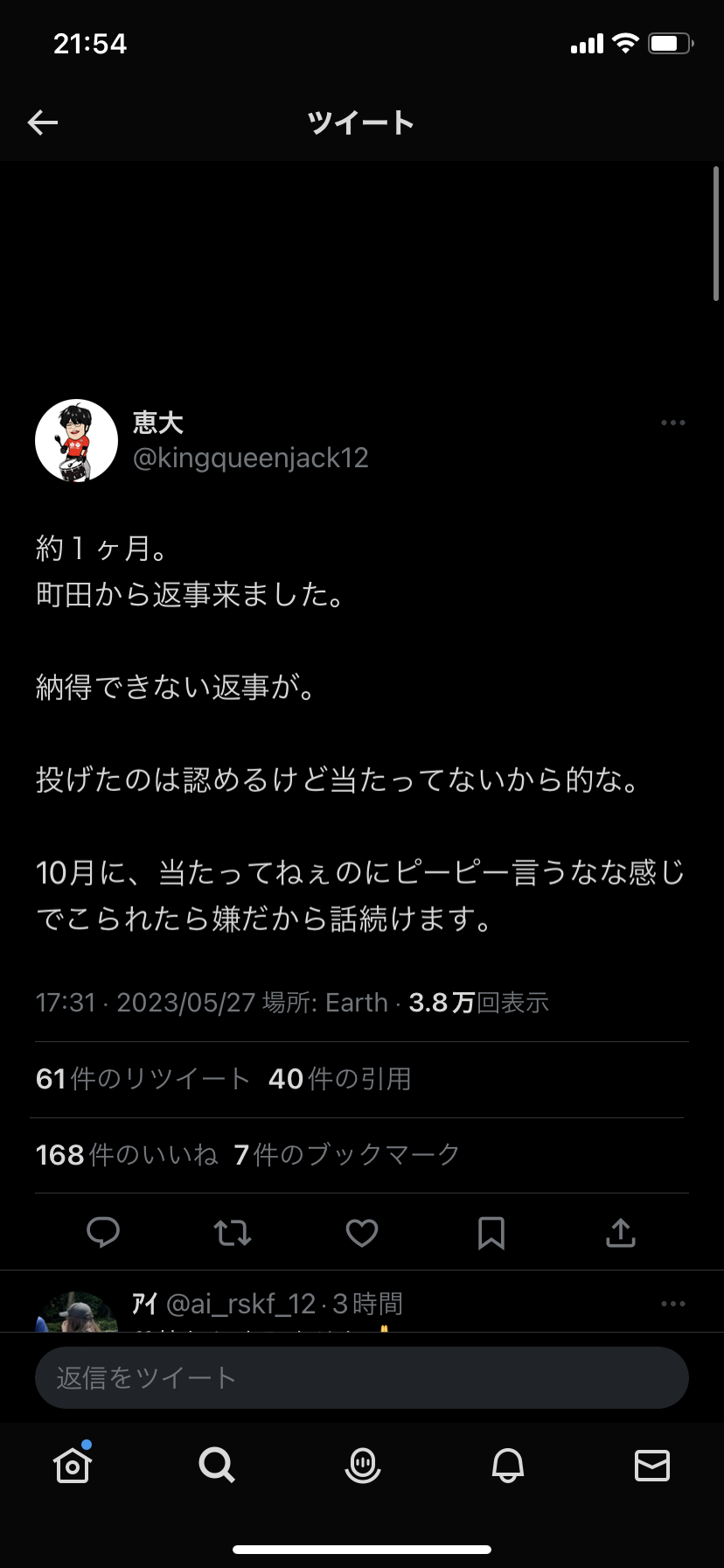Go back using the arrow
The image size is (724, 1568).
pos(43,122)
